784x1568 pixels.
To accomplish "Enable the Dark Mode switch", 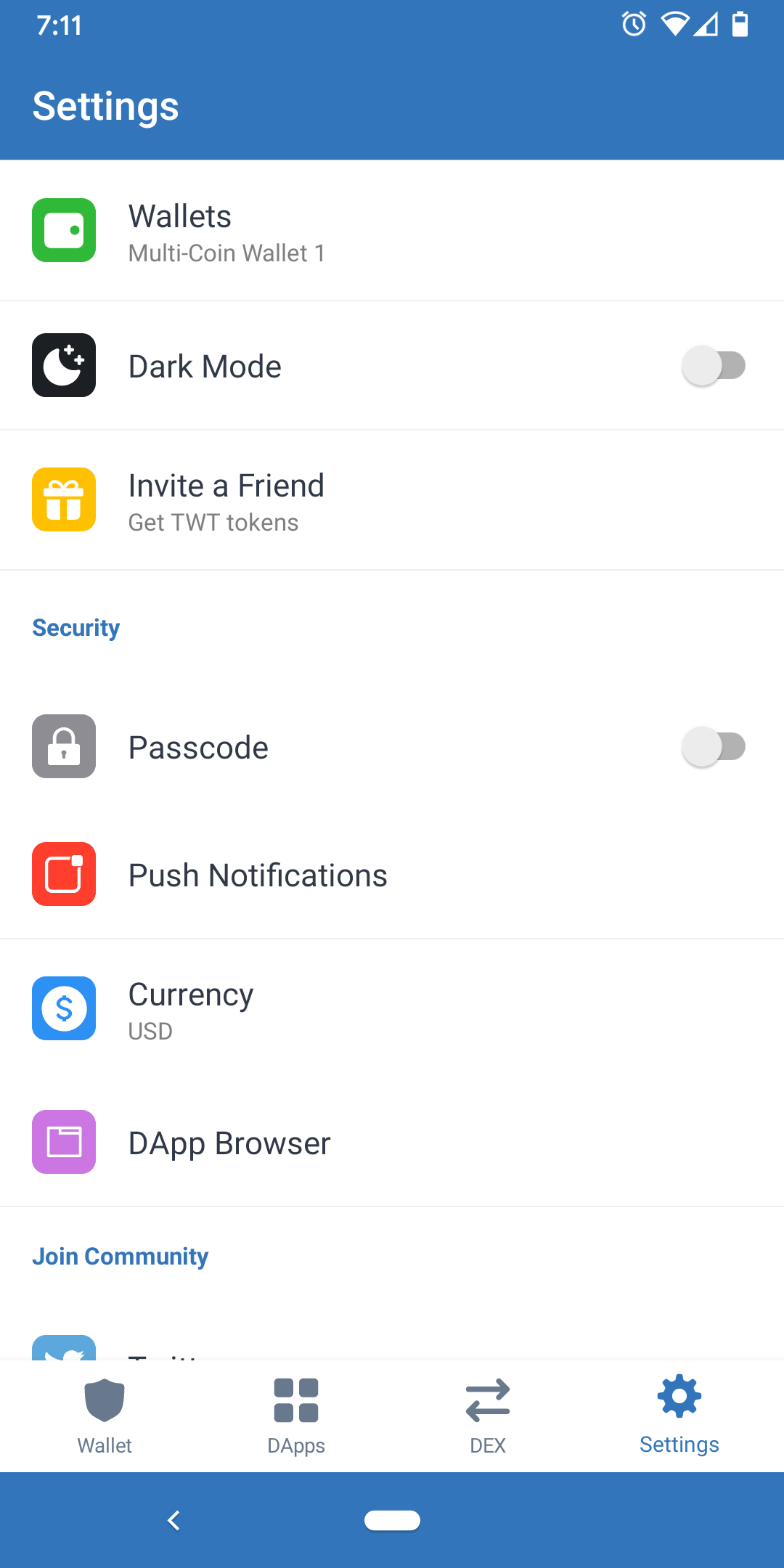I will click(x=714, y=366).
